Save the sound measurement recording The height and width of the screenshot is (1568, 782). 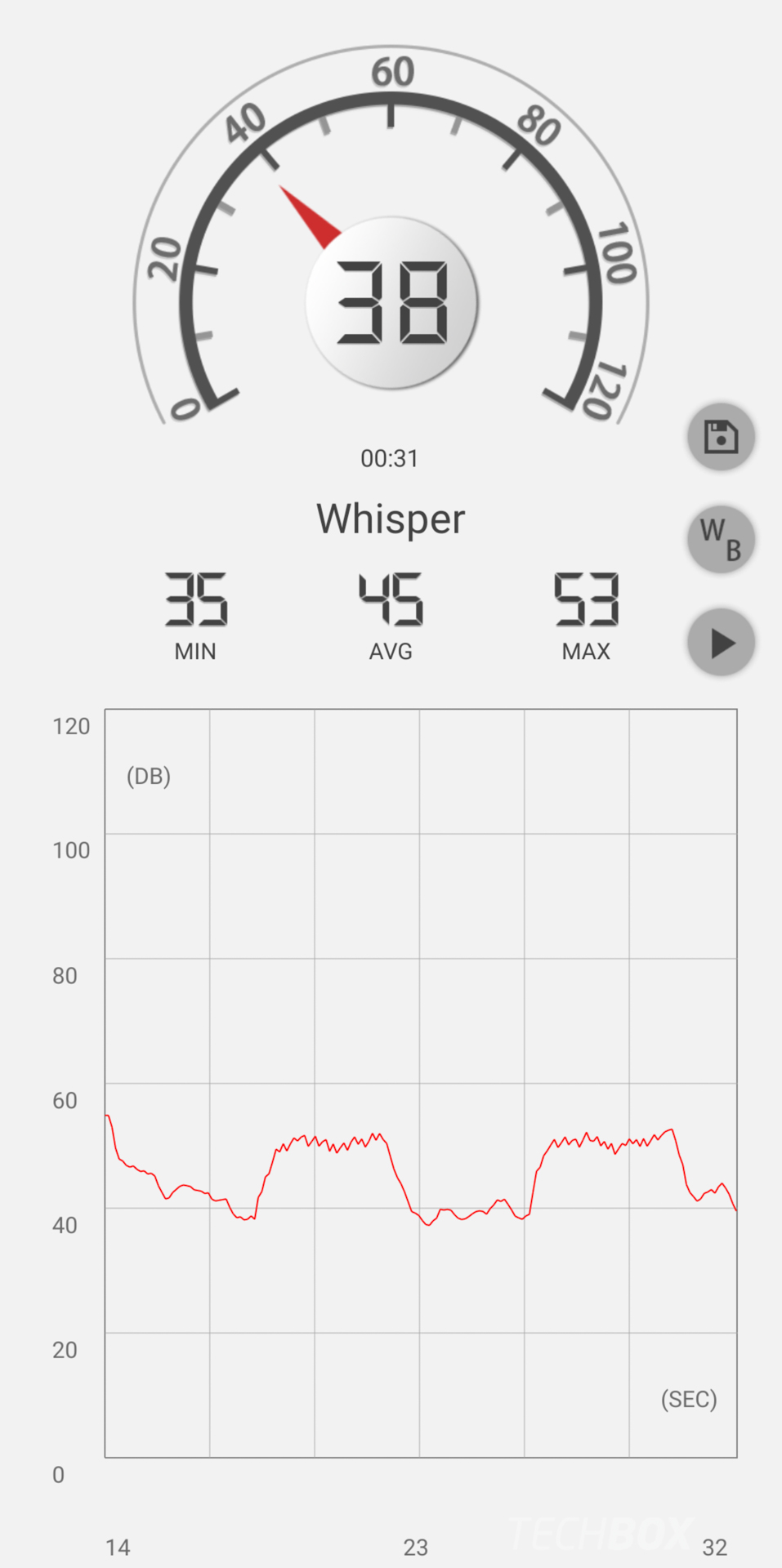[x=721, y=436]
